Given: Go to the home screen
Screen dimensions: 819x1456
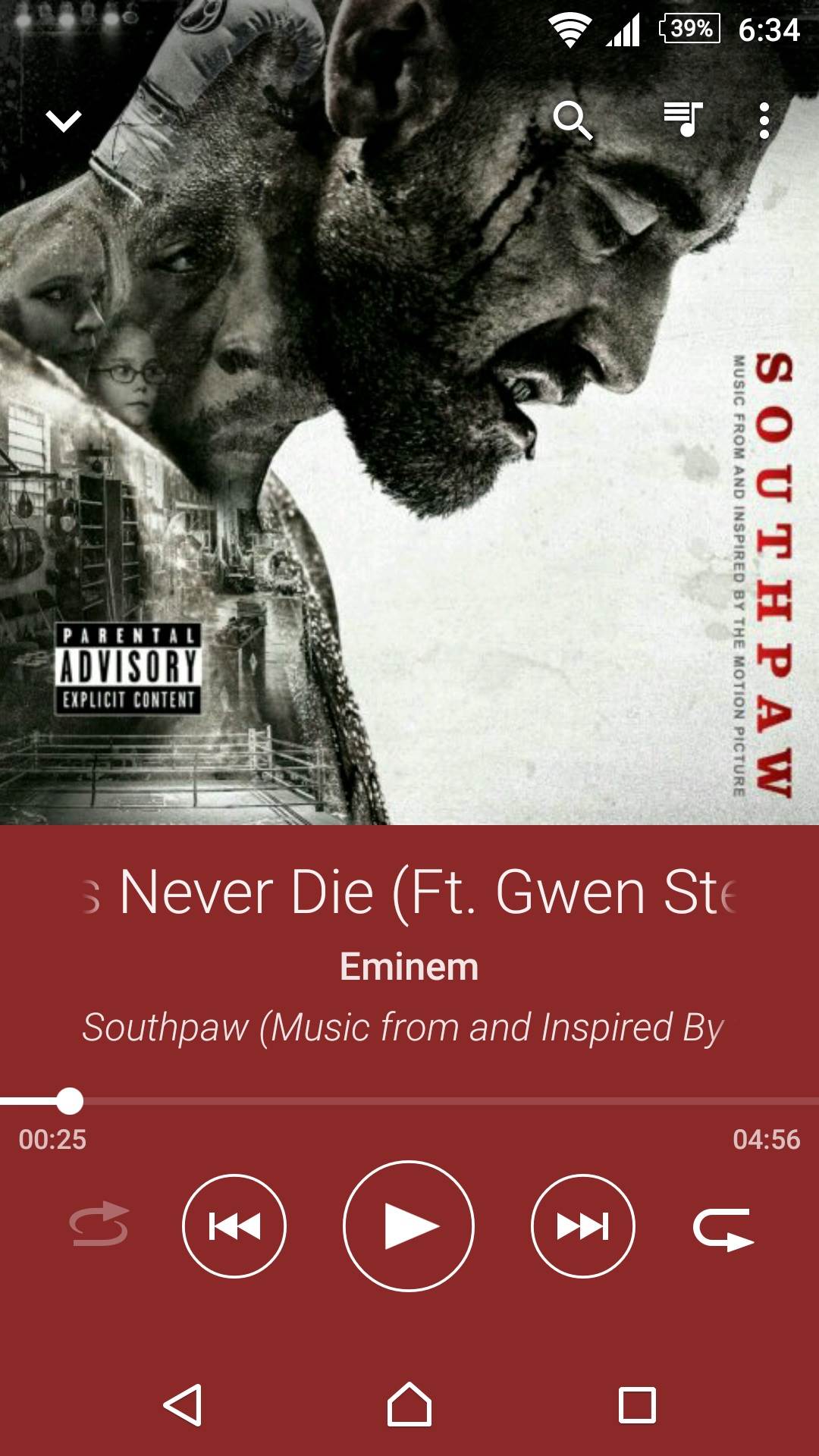Looking at the screenshot, I should pyautogui.click(x=409, y=1405).
